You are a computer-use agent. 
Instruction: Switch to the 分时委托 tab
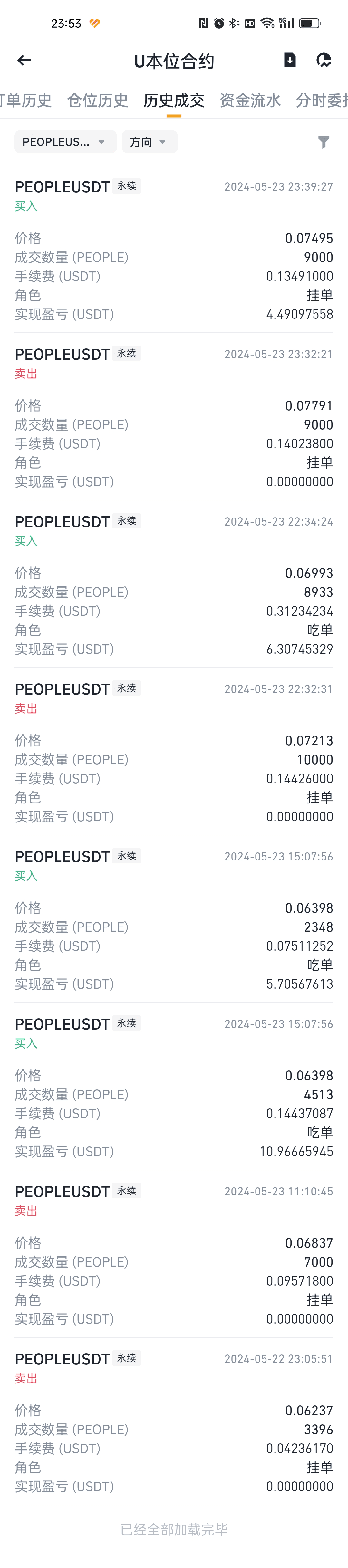pos(322,100)
